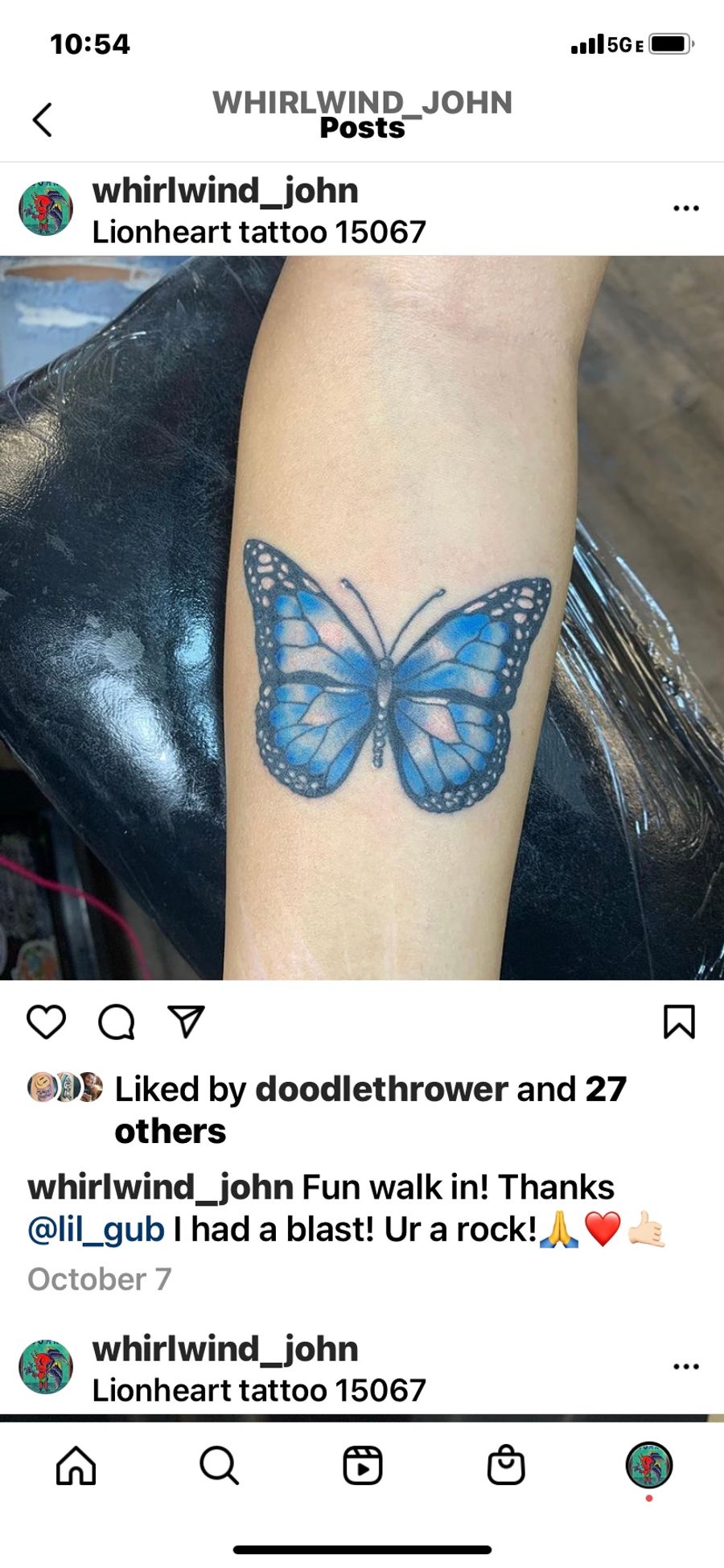
Task: Bookmark the butterfly tattoo post
Action: 678,1022
